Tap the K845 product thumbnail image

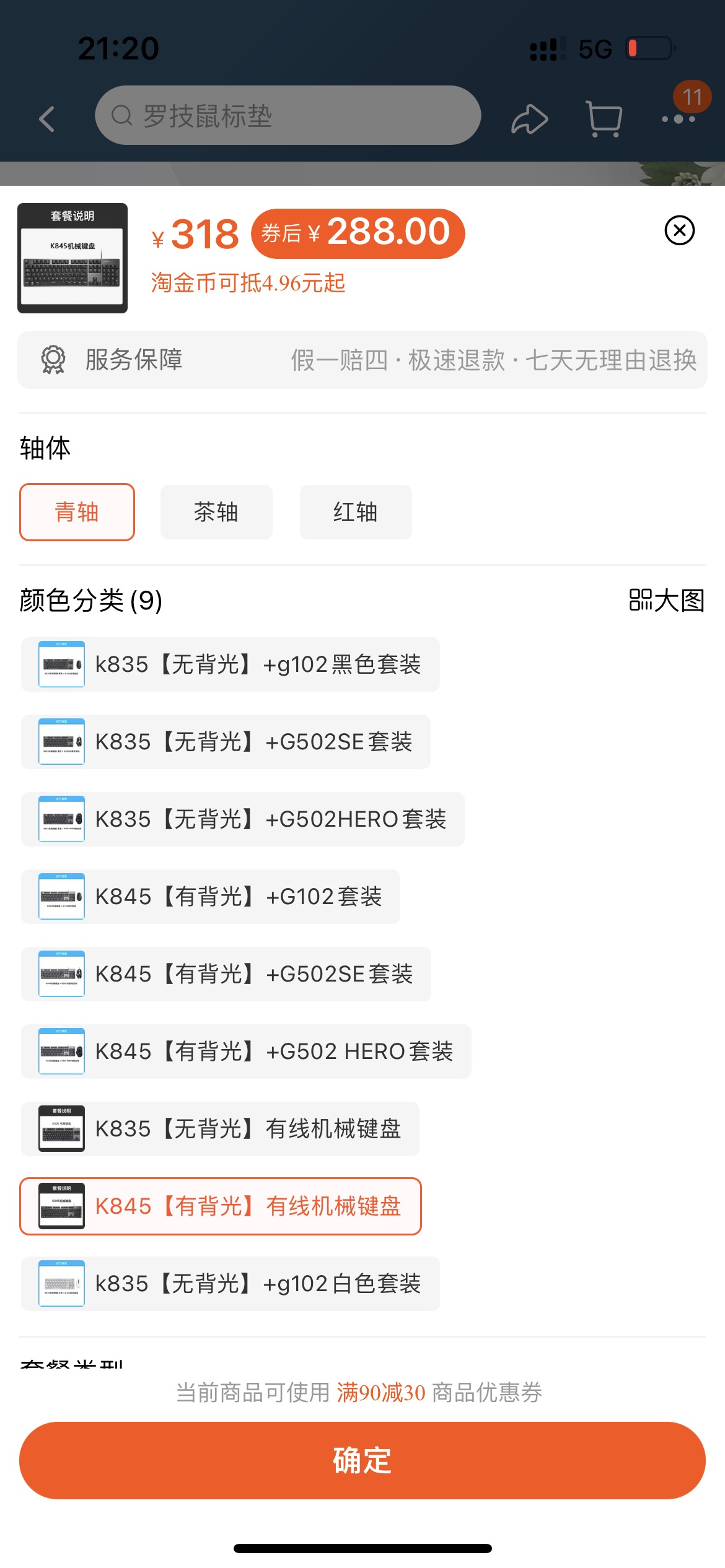[x=72, y=257]
